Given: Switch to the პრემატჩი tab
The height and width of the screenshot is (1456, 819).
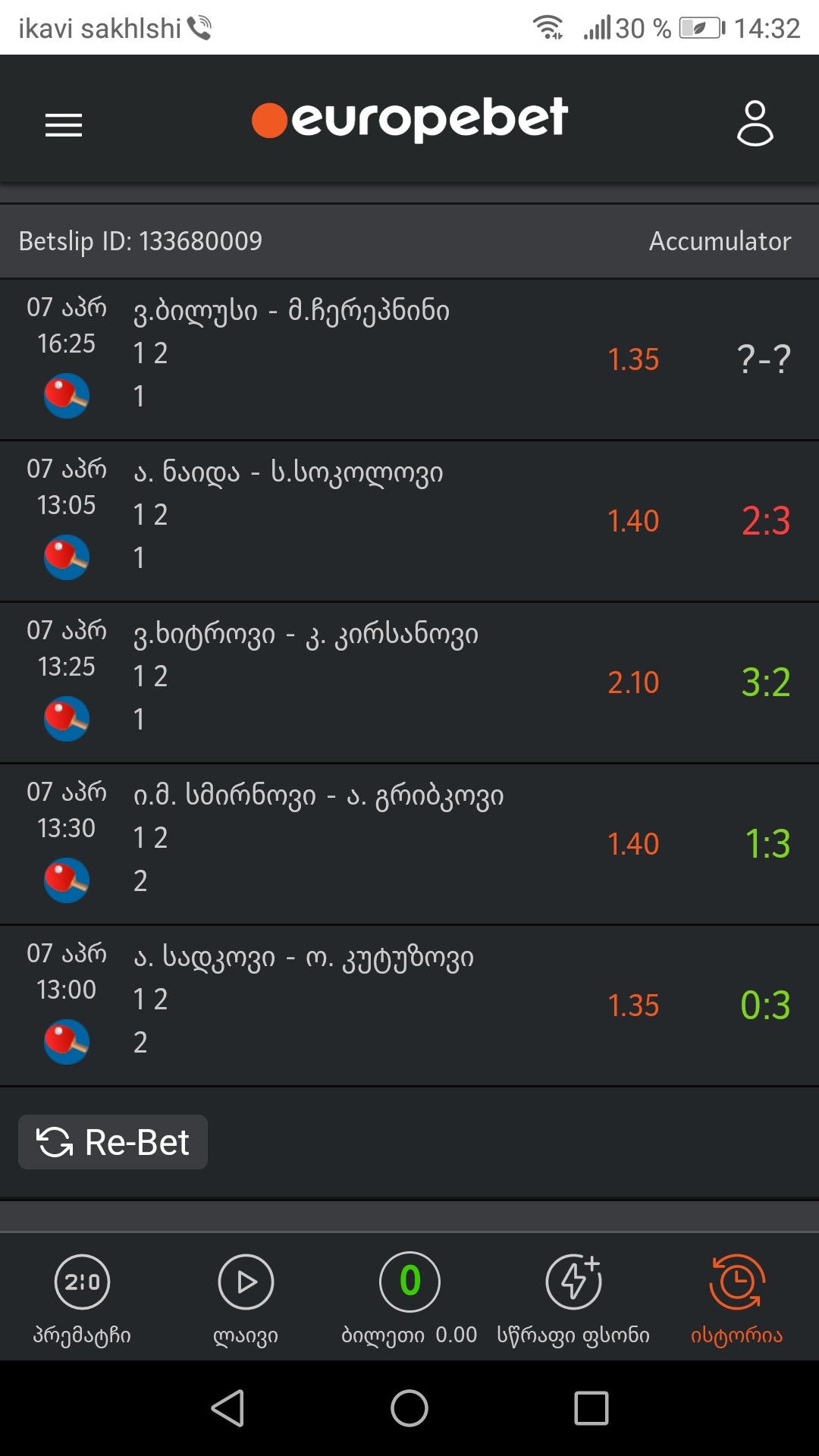Looking at the screenshot, I should 82,1298.
